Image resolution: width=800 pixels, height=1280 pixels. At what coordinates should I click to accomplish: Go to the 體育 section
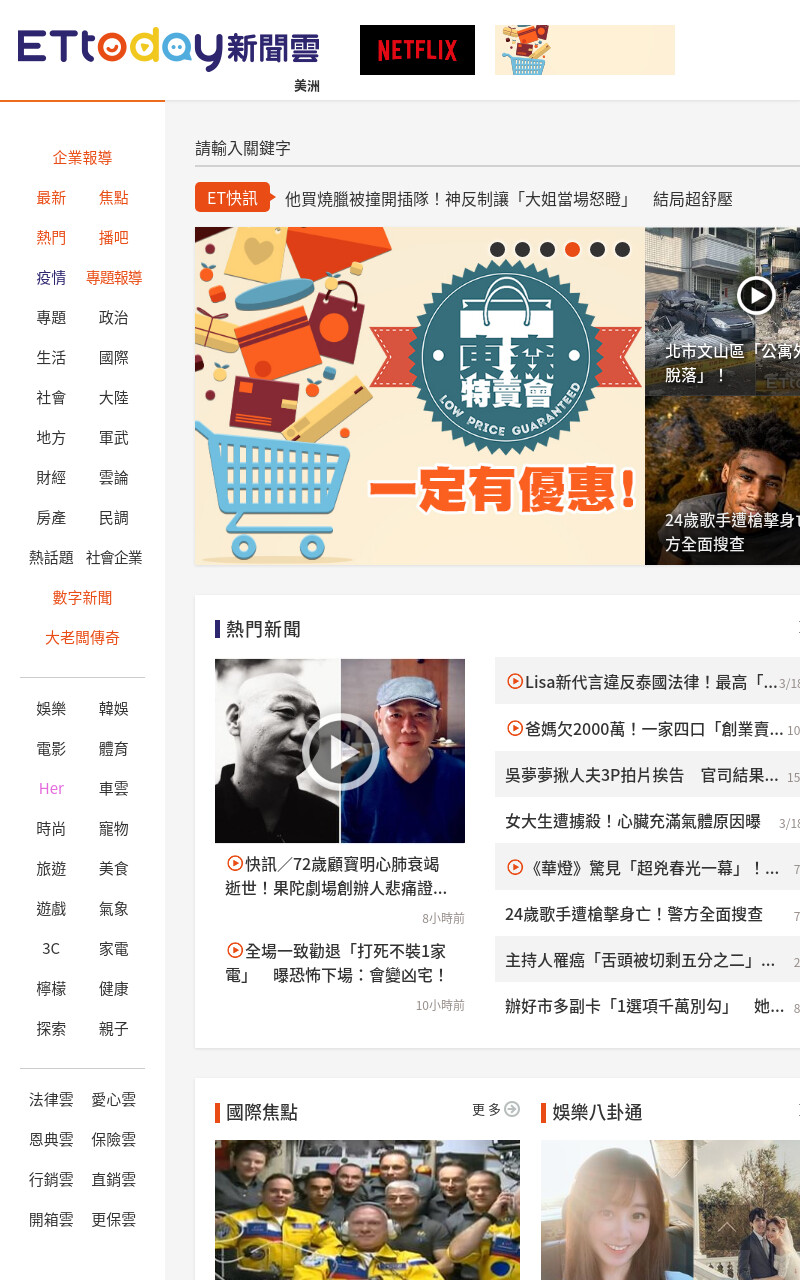113,749
